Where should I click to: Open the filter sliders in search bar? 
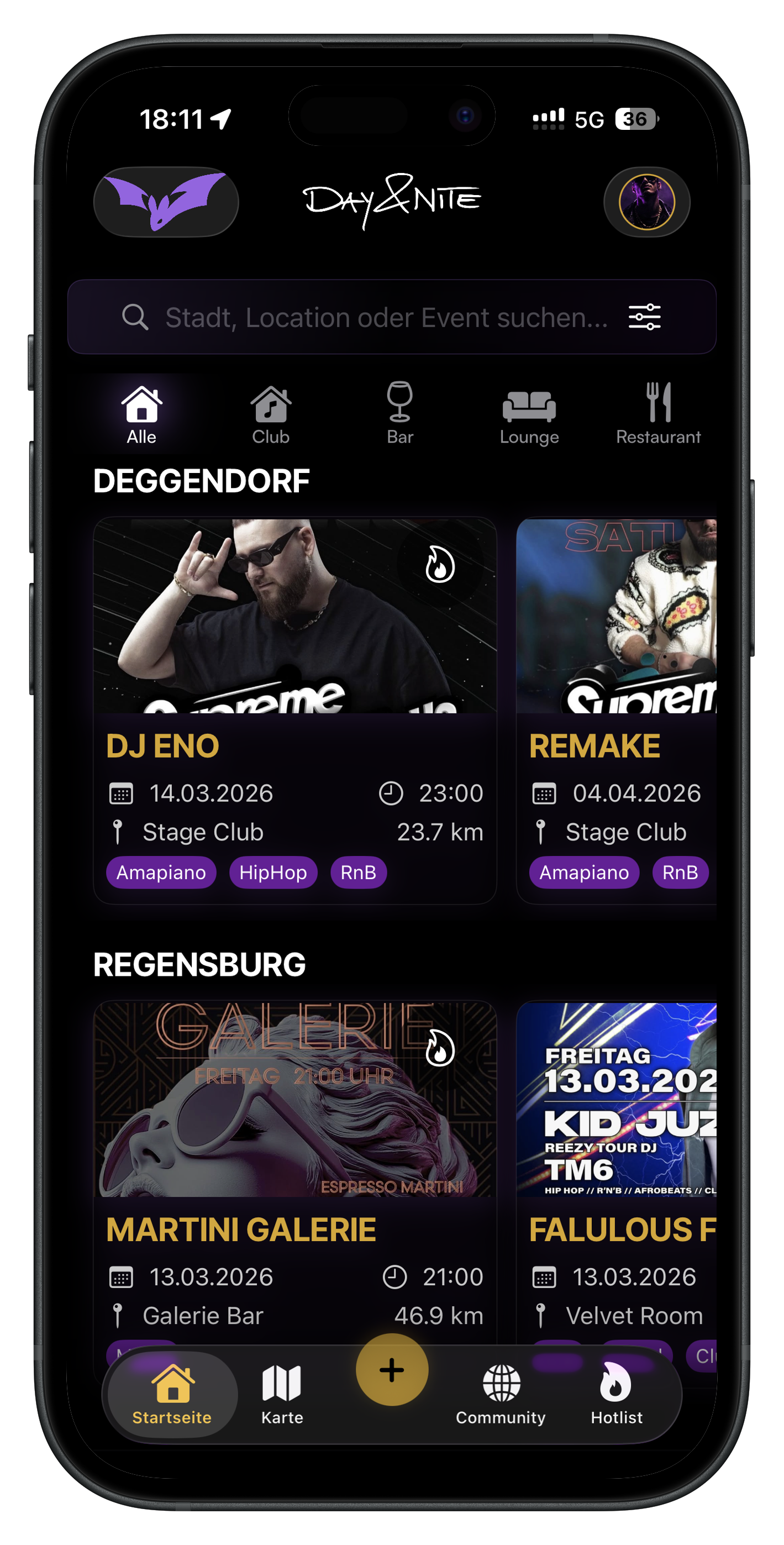coord(644,317)
